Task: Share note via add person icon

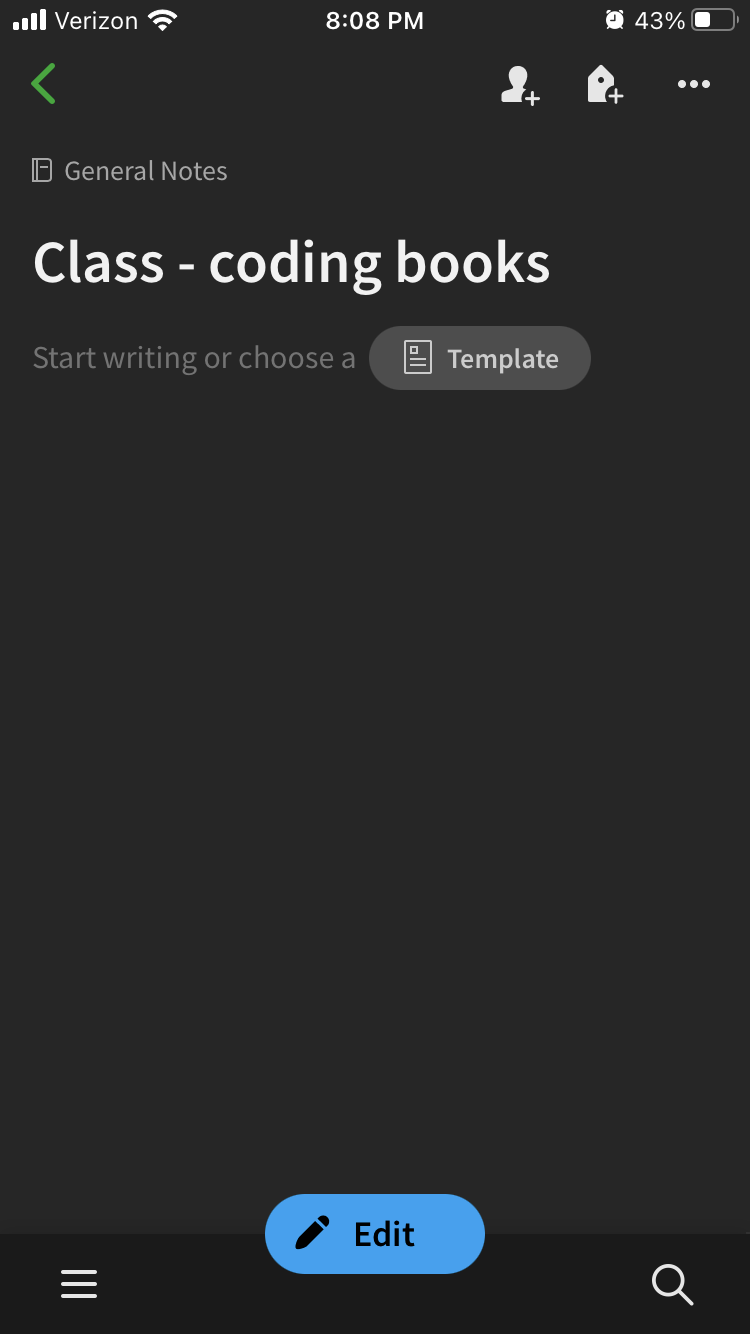Action: coord(520,85)
